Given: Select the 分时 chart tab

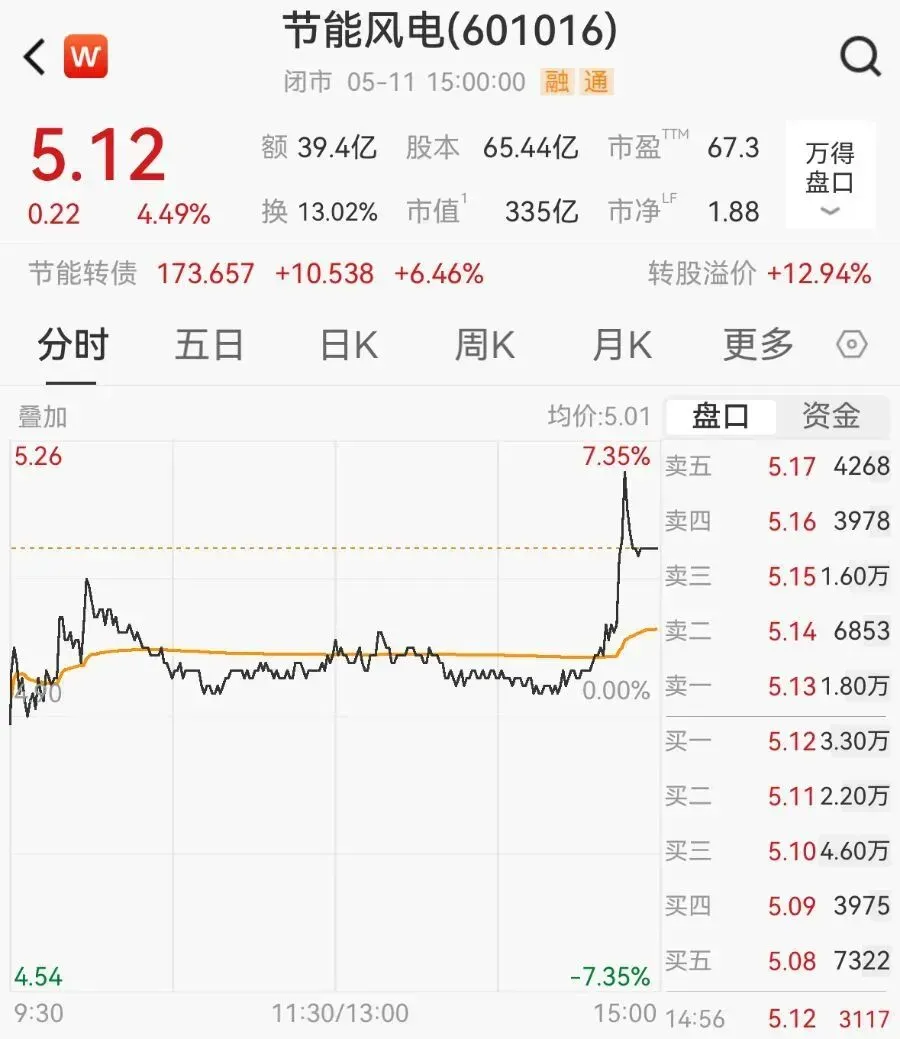Looking at the screenshot, I should pyautogui.click(x=72, y=345).
